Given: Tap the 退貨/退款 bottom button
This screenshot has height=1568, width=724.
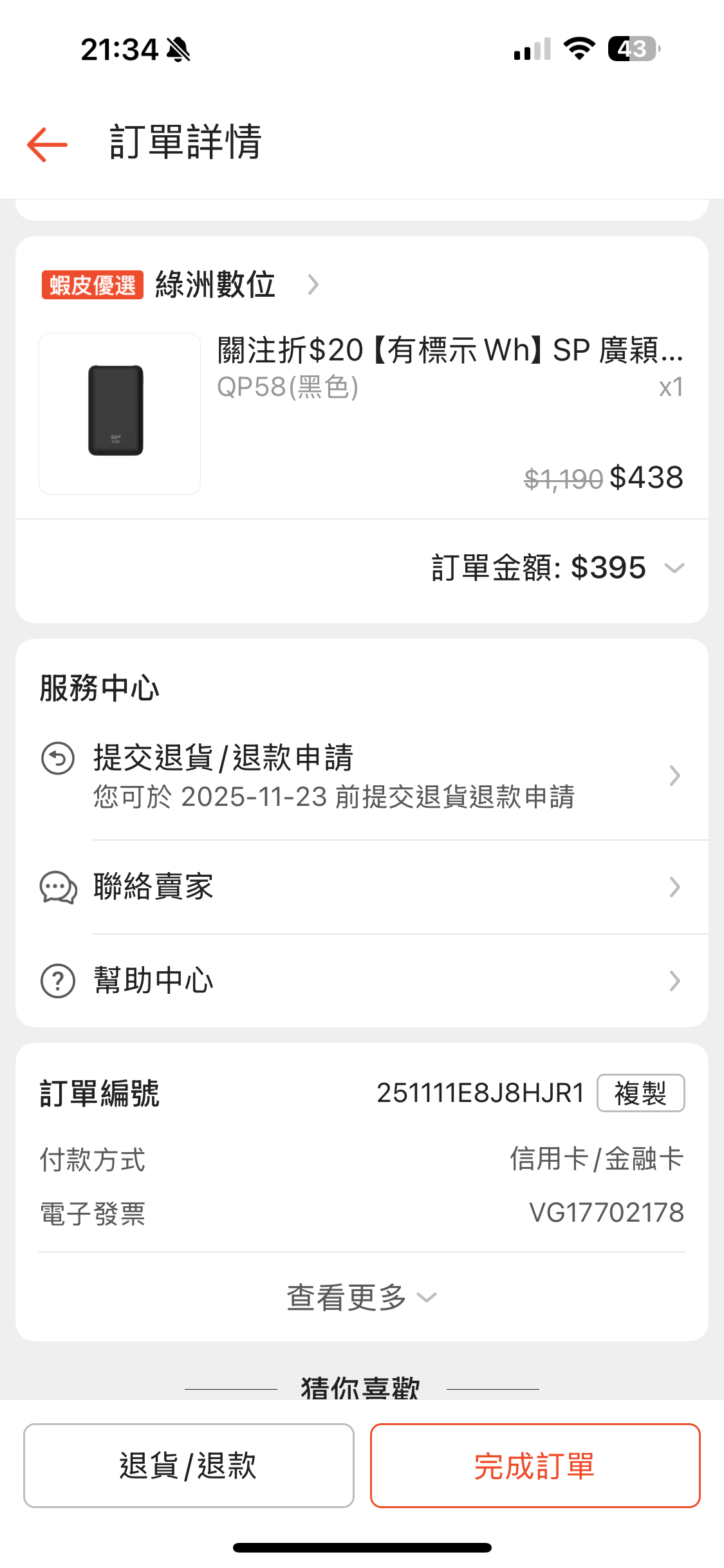Looking at the screenshot, I should [x=189, y=1466].
